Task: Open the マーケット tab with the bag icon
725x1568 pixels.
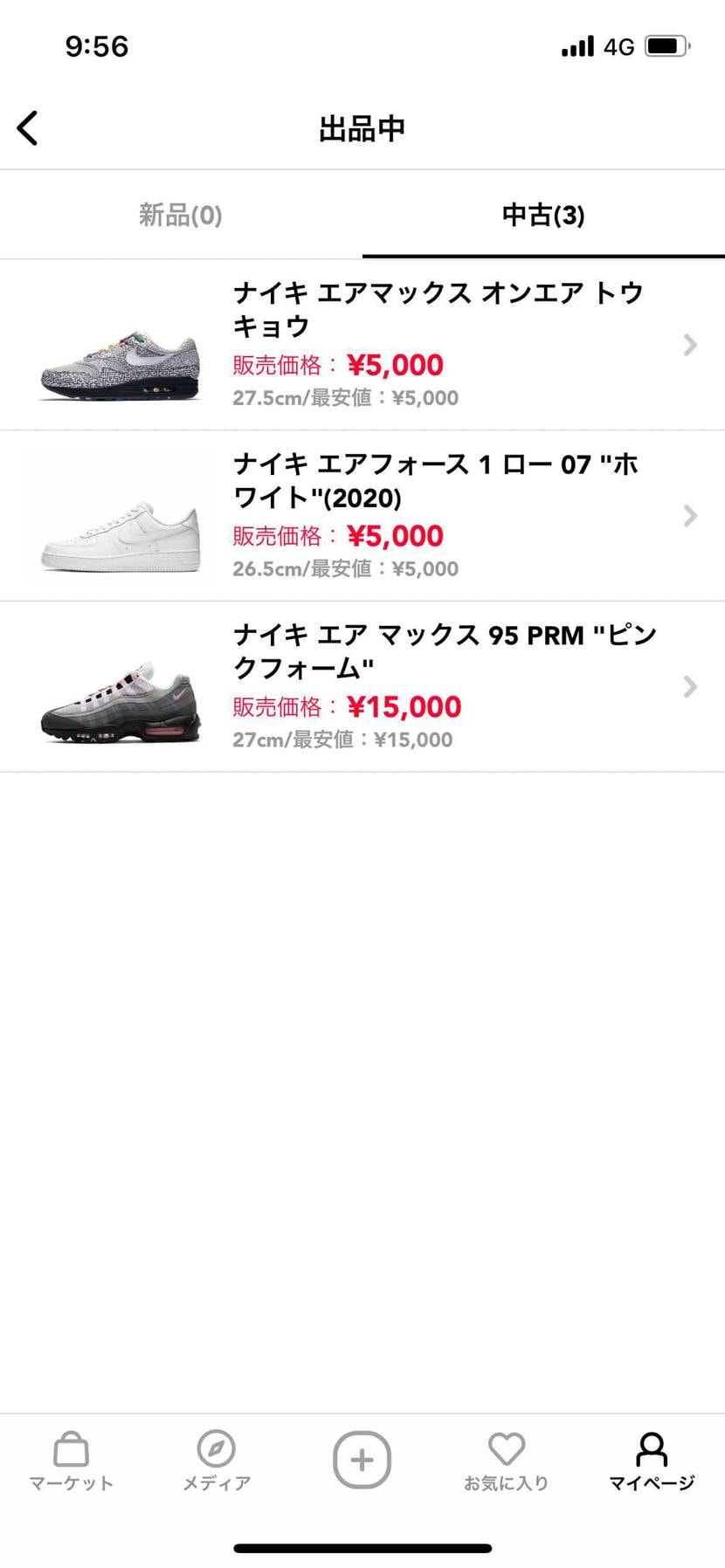Action: click(70, 1460)
